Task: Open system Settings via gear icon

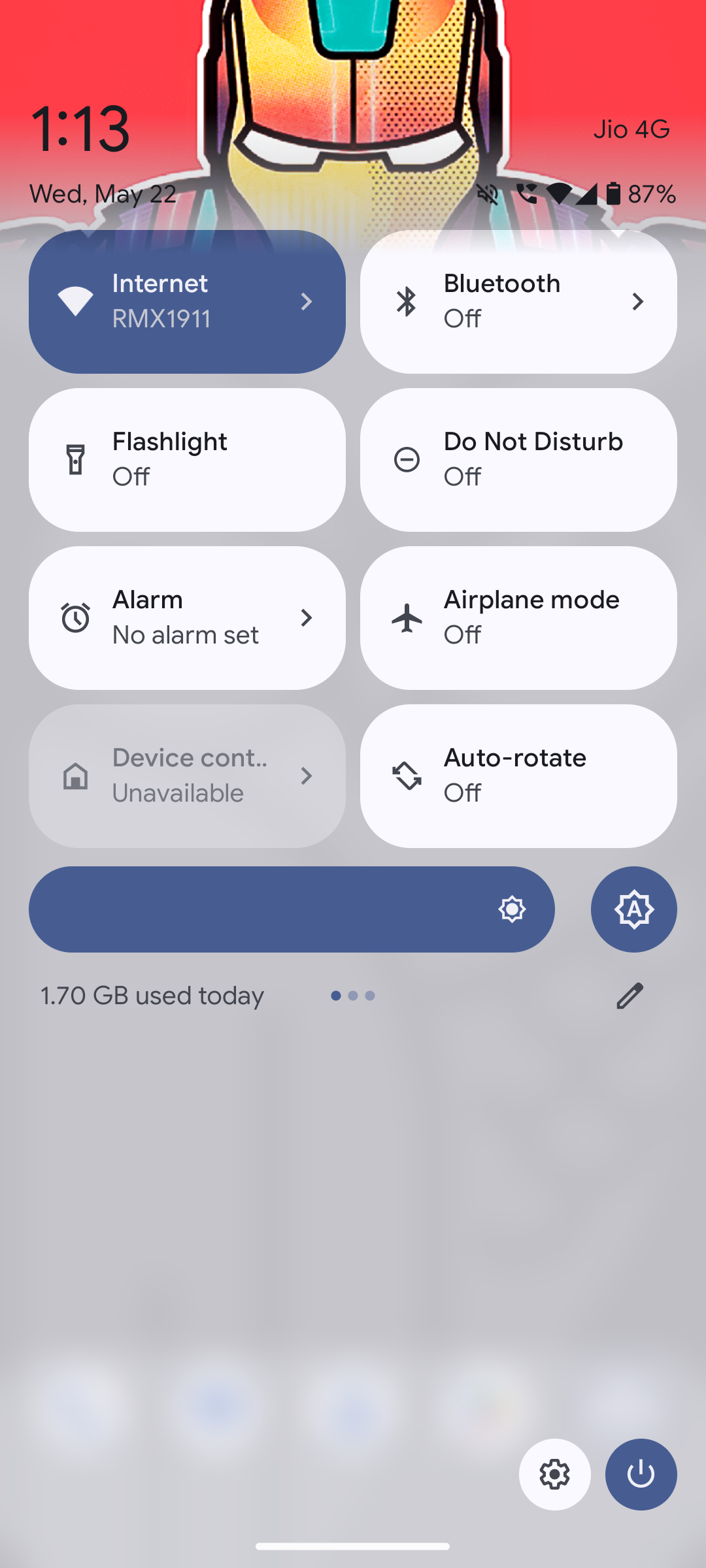Action: (x=554, y=1474)
